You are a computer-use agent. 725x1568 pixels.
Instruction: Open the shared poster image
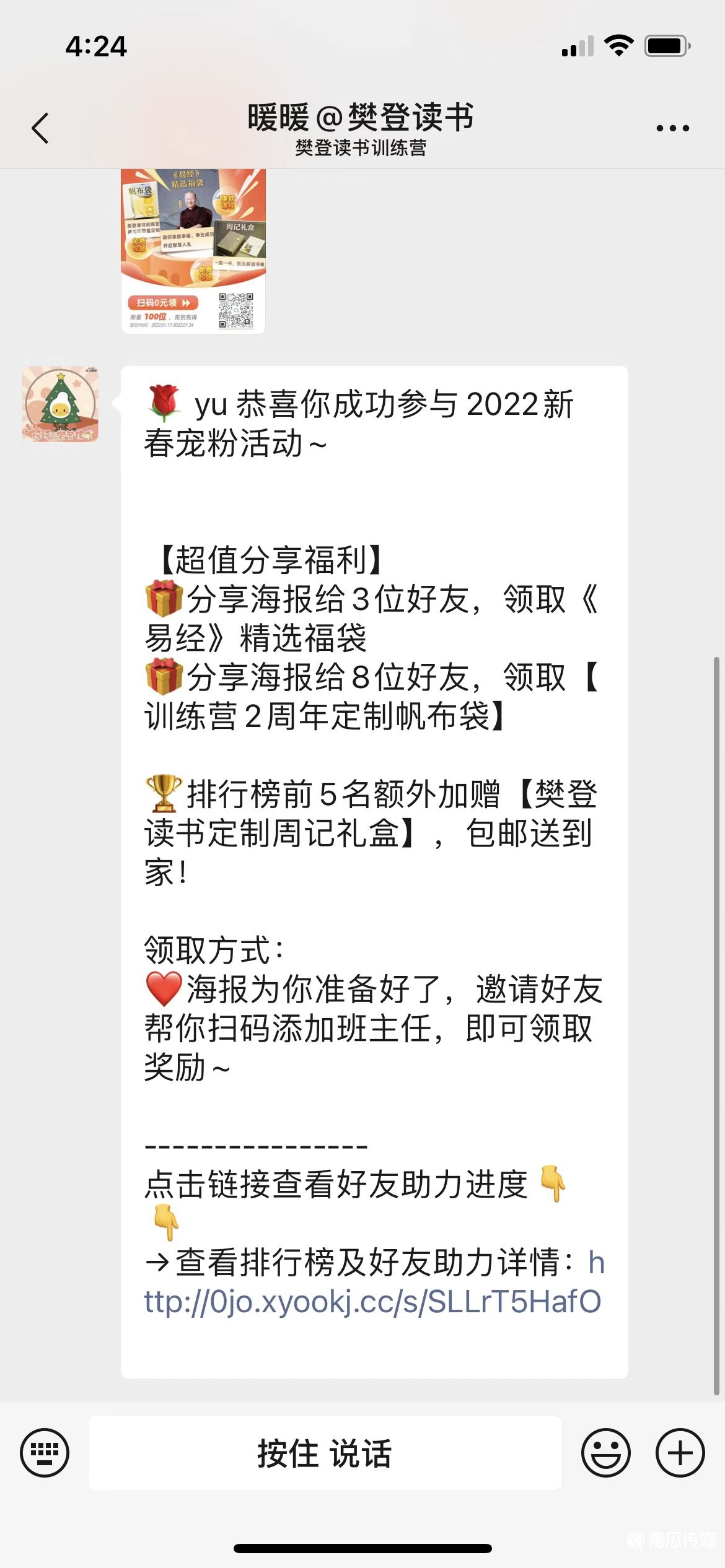tap(193, 250)
